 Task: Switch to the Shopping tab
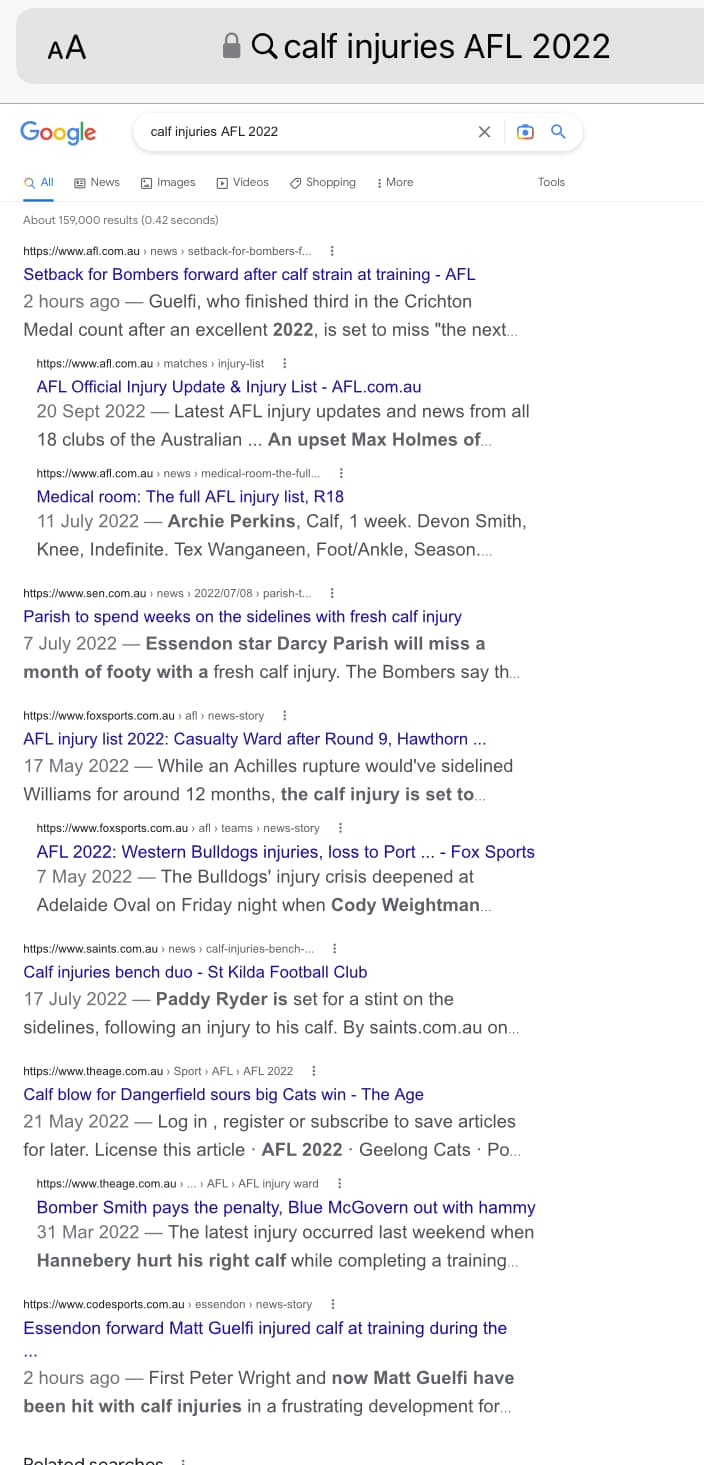[x=323, y=182]
